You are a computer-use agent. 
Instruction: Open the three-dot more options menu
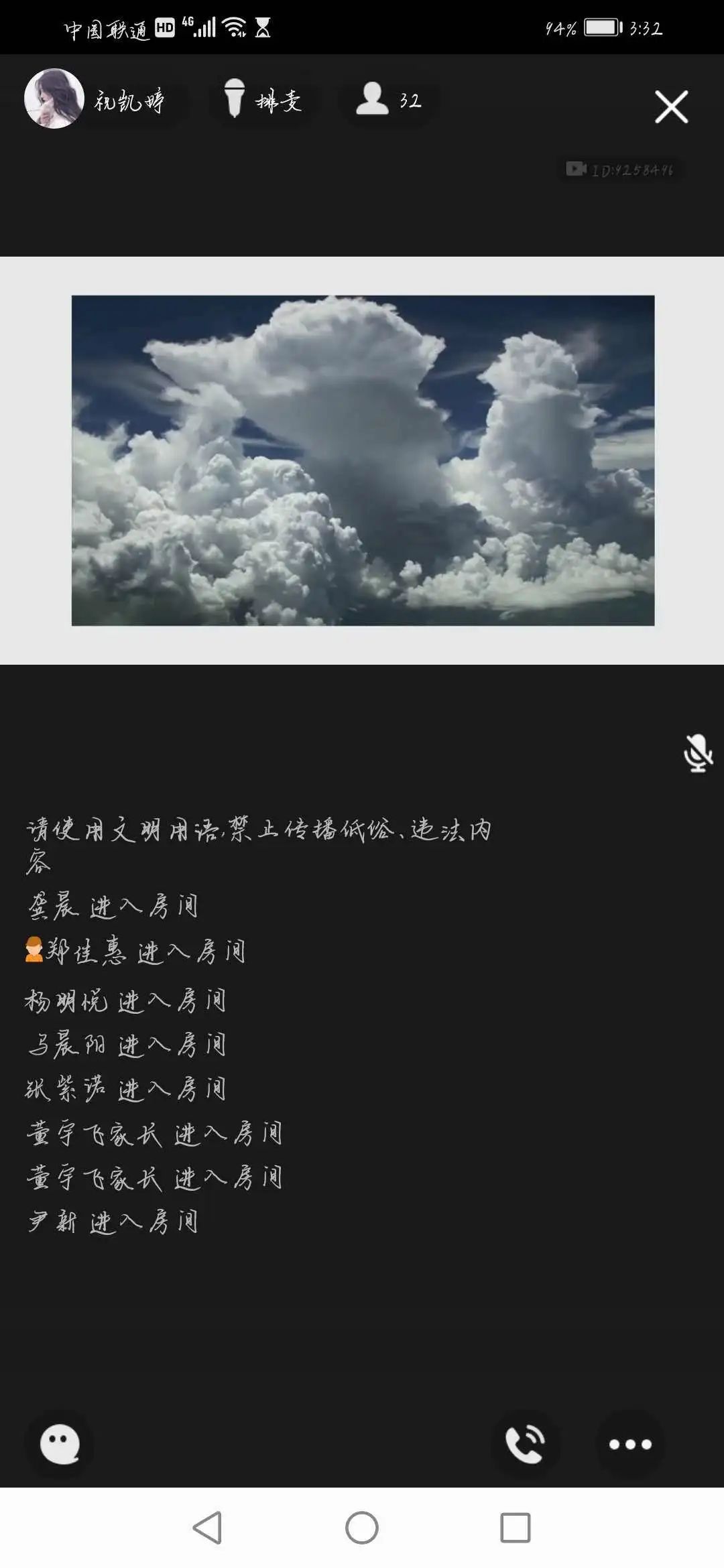pos(629,1444)
